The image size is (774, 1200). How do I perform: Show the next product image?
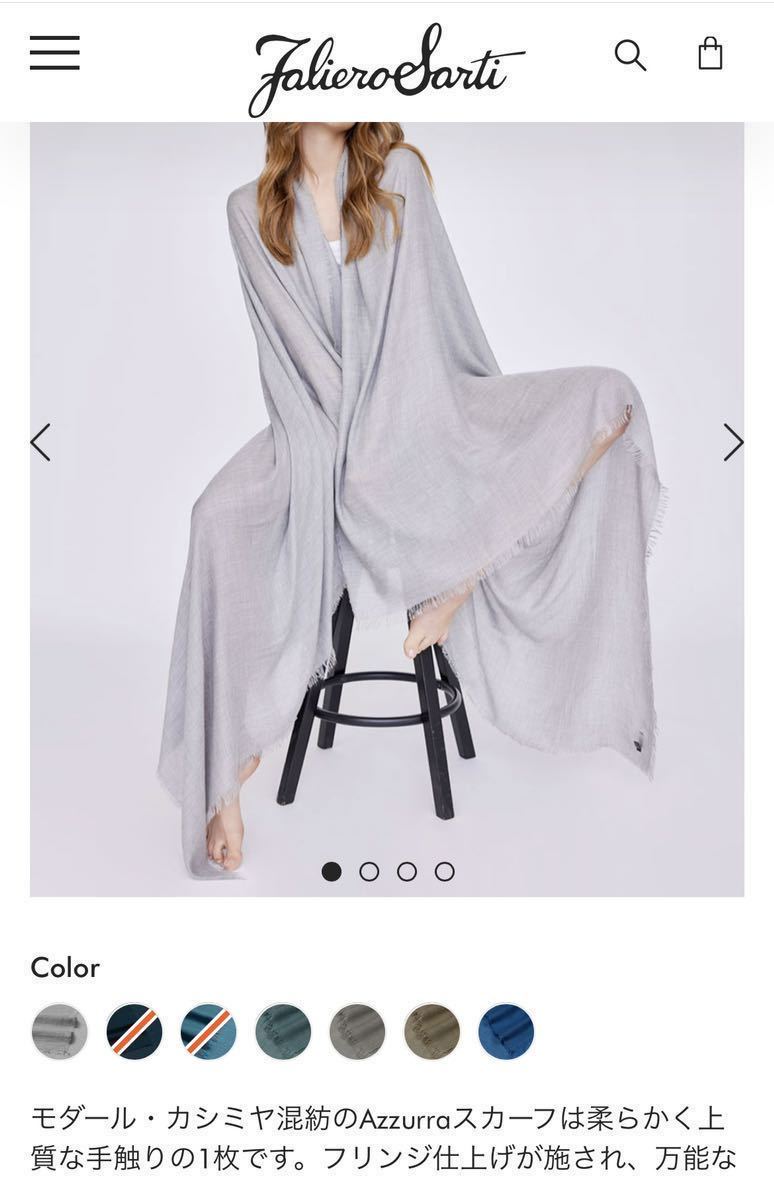point(733,442)
